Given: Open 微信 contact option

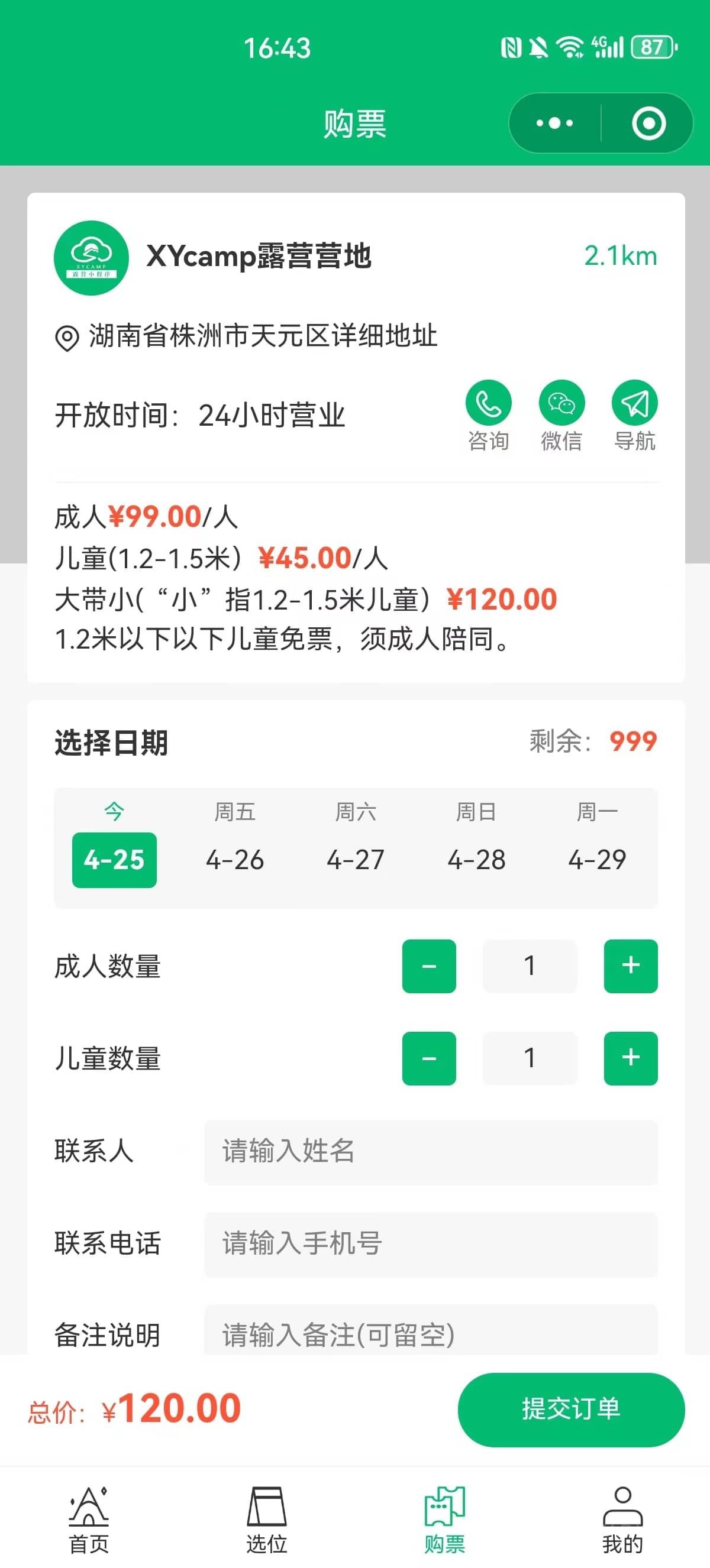Looking at the screenshot, I should [561, 404].
